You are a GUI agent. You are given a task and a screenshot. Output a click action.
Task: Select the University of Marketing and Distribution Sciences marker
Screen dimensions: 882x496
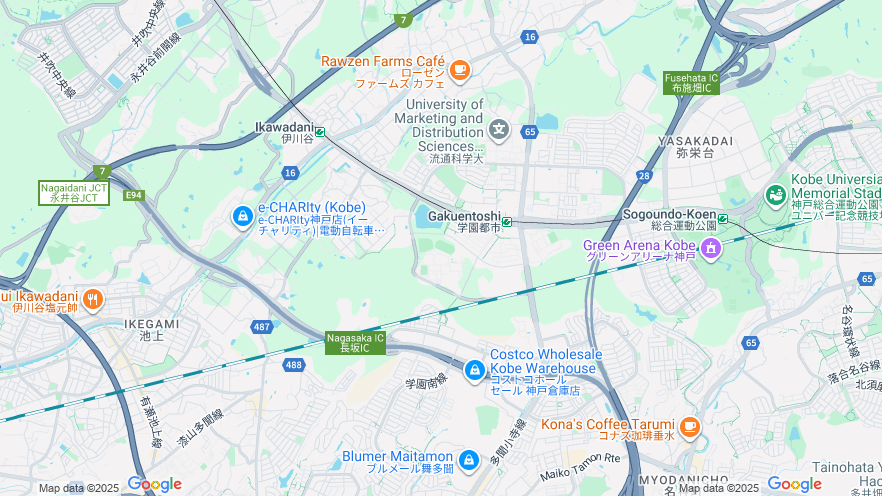(x=499, y=129)
